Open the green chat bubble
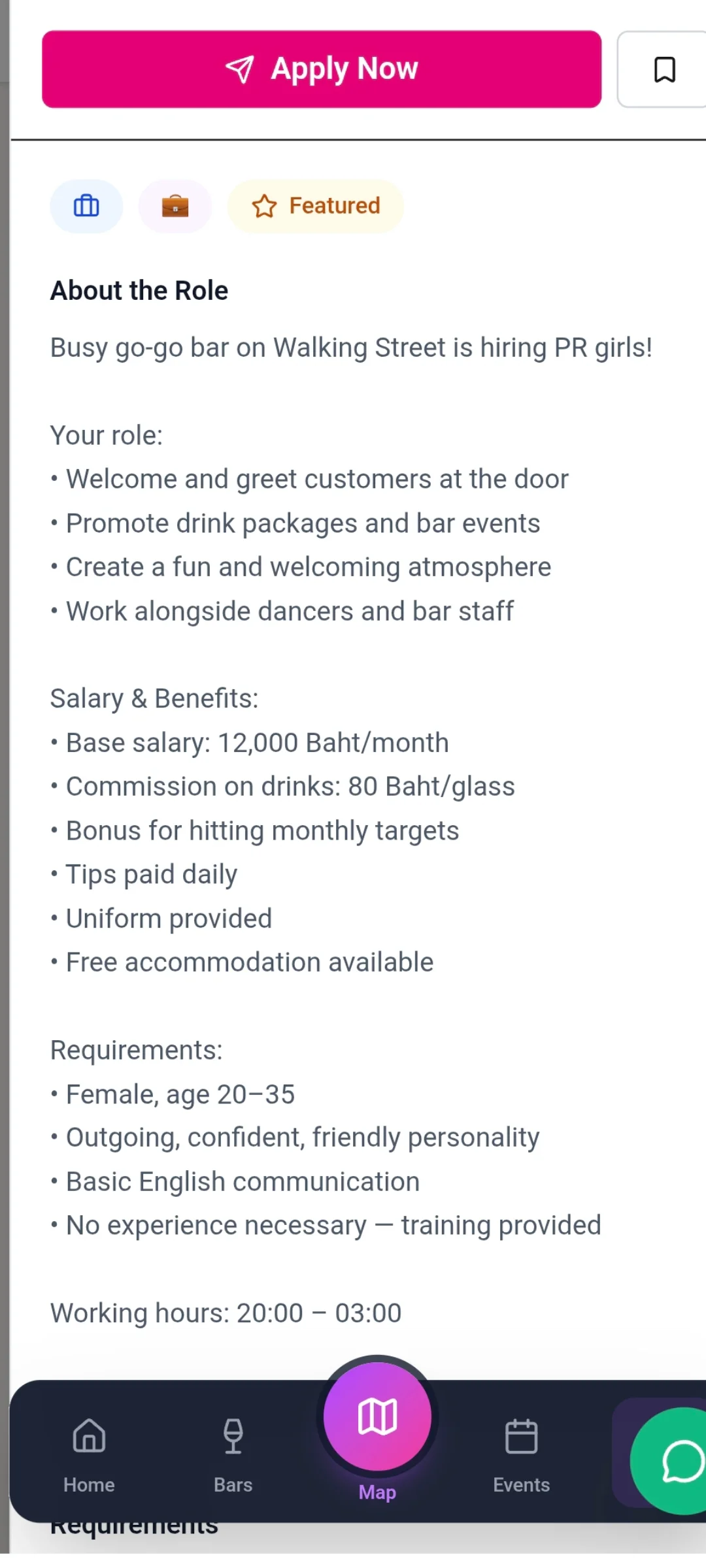This screenshot has width=706, height=1568. point(670,1461)
